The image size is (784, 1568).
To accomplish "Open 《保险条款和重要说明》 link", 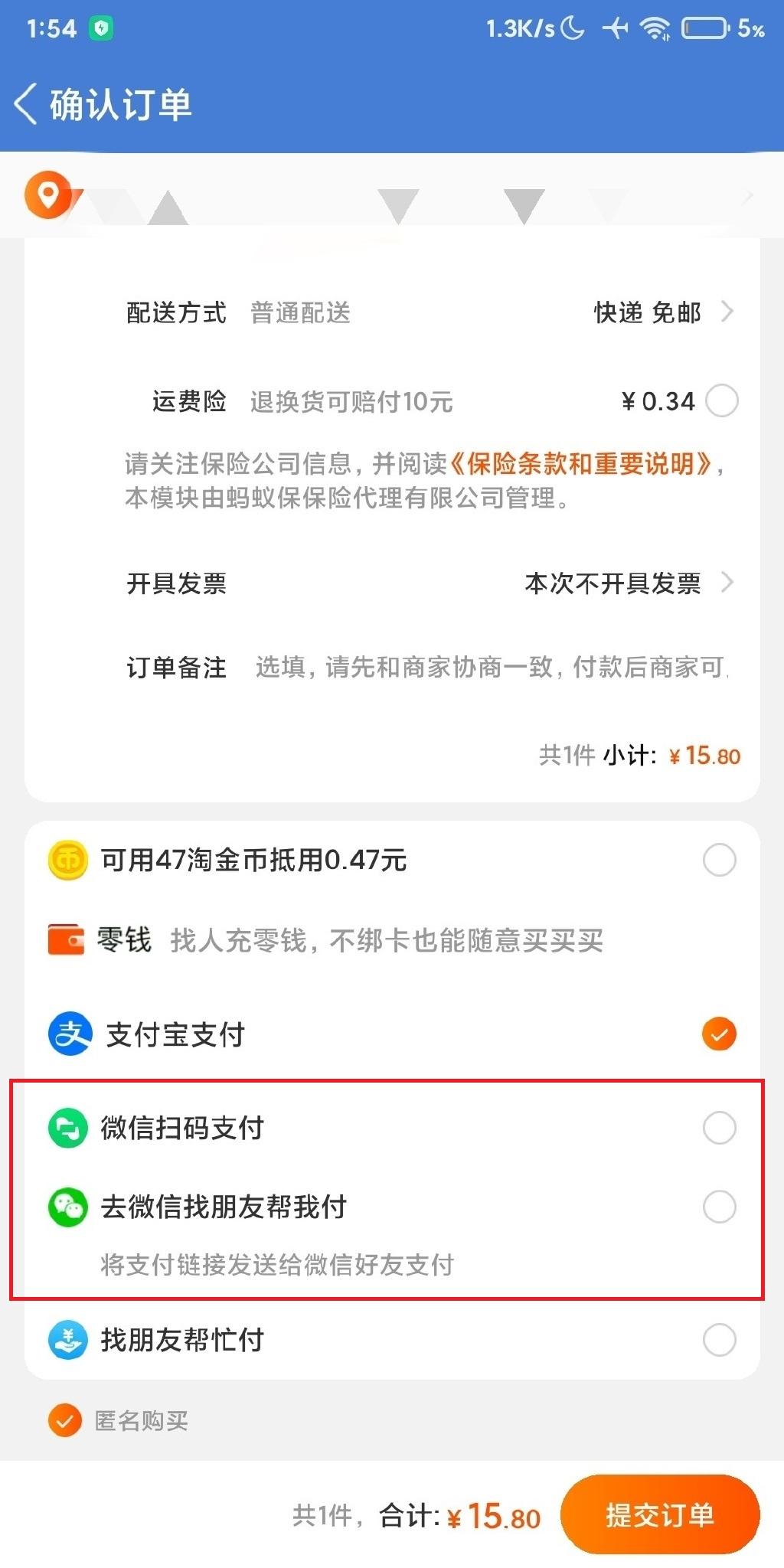I will [x=581, y=464].
